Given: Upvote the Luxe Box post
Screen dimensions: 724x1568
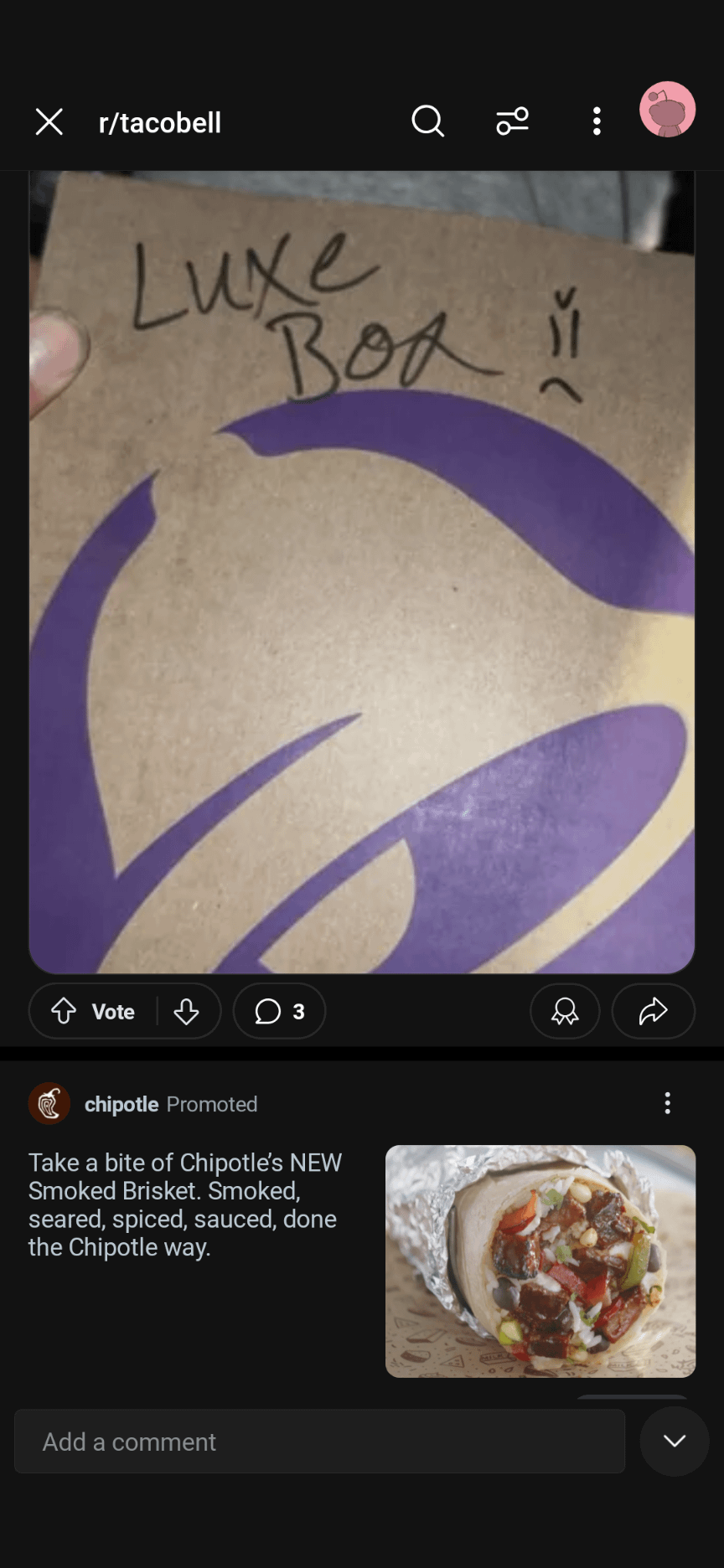Looking at the screenshot, I should tap(65, 1011).
